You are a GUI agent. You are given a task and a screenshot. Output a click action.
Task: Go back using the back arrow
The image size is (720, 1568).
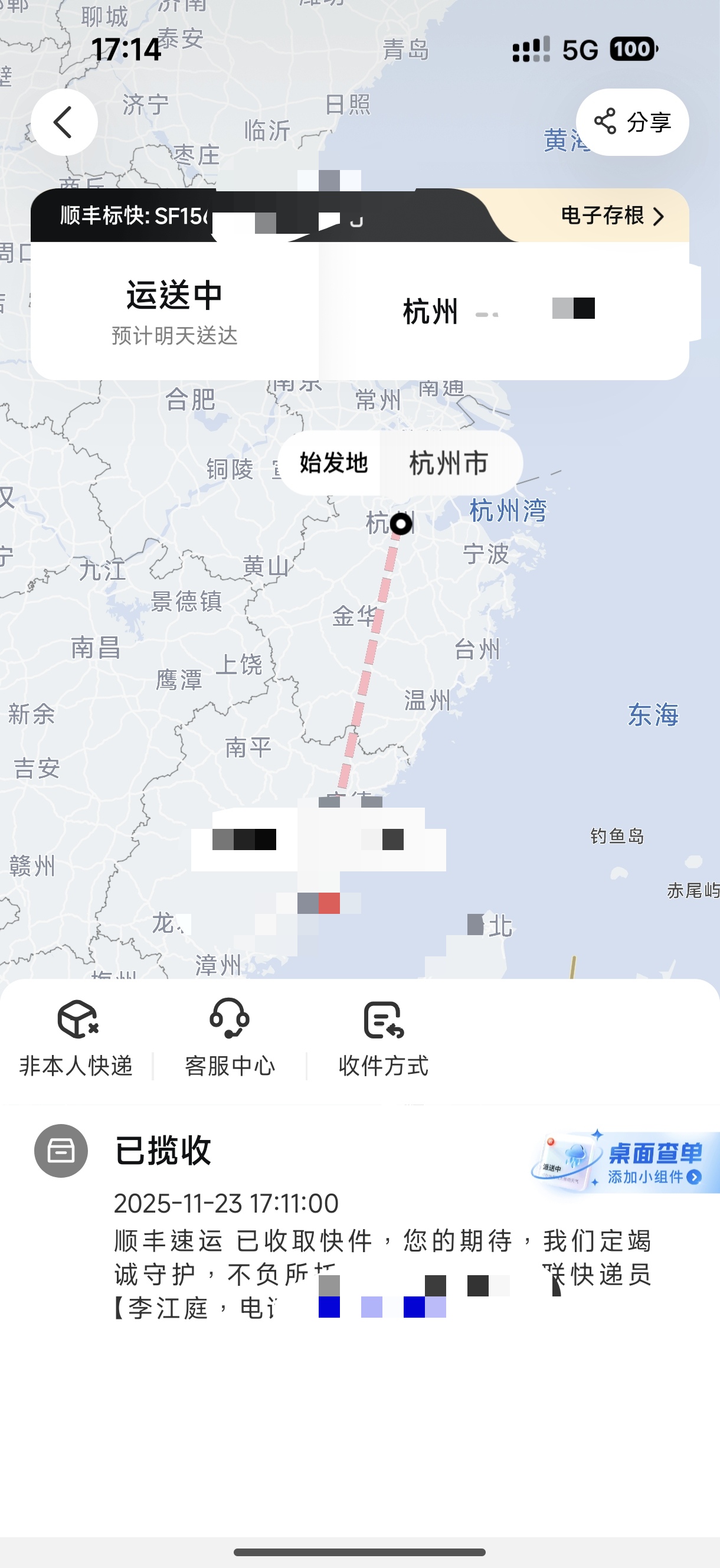tap(64, 122)
